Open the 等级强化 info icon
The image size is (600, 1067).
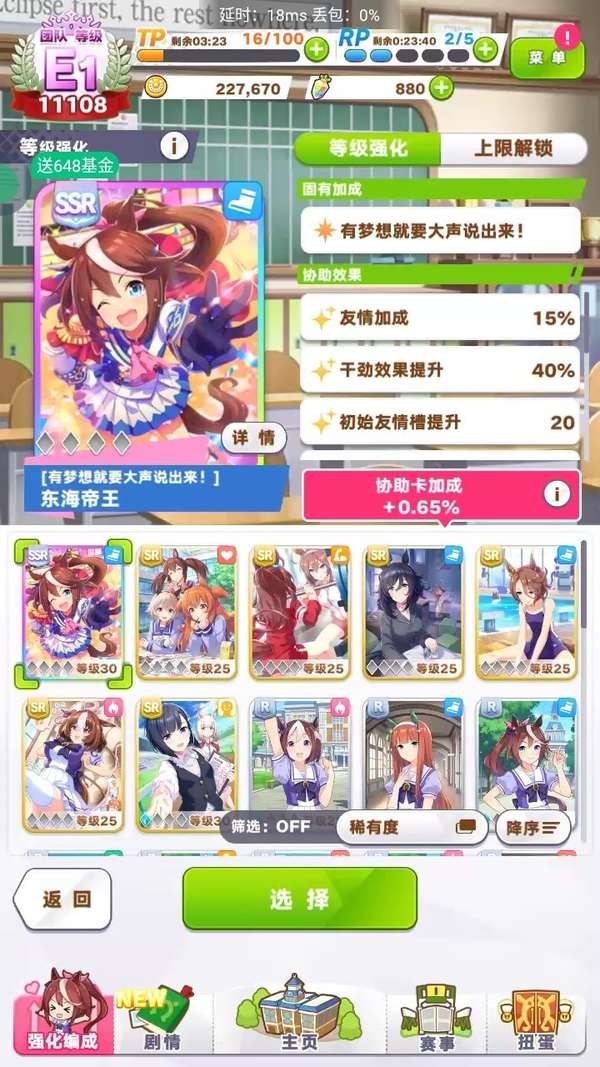173,146
